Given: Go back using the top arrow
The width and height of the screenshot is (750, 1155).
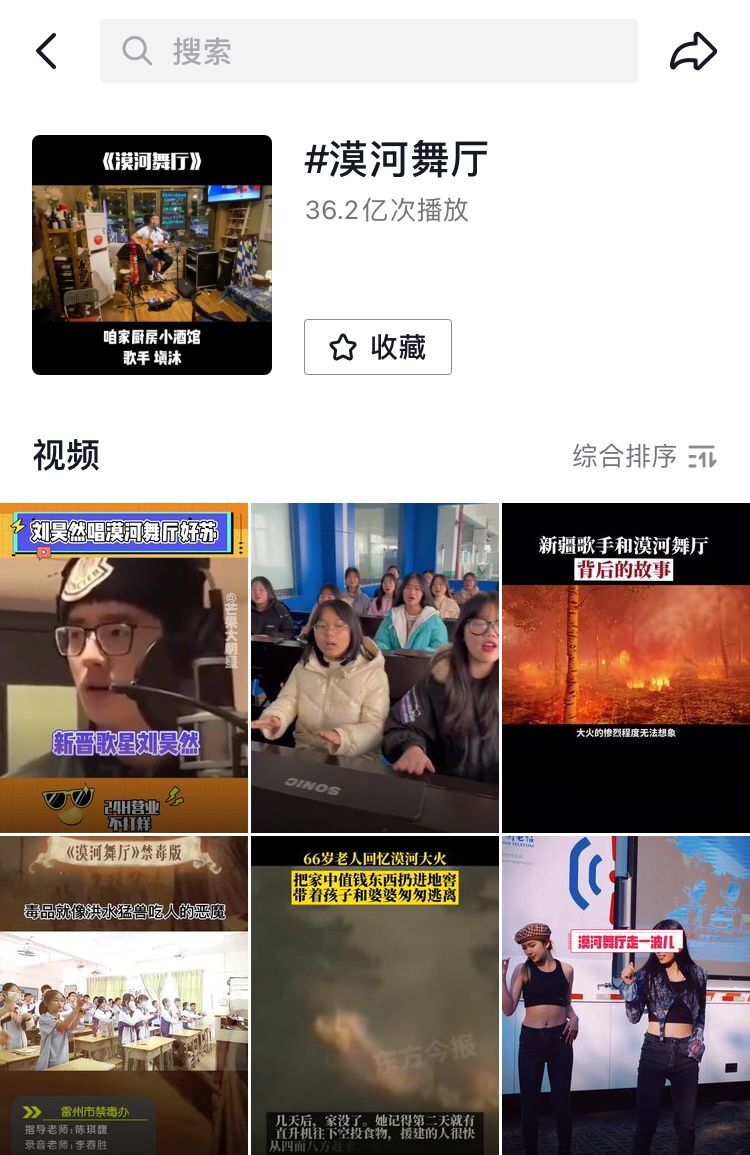Looking at the screenshot, I should click(46, 51).
